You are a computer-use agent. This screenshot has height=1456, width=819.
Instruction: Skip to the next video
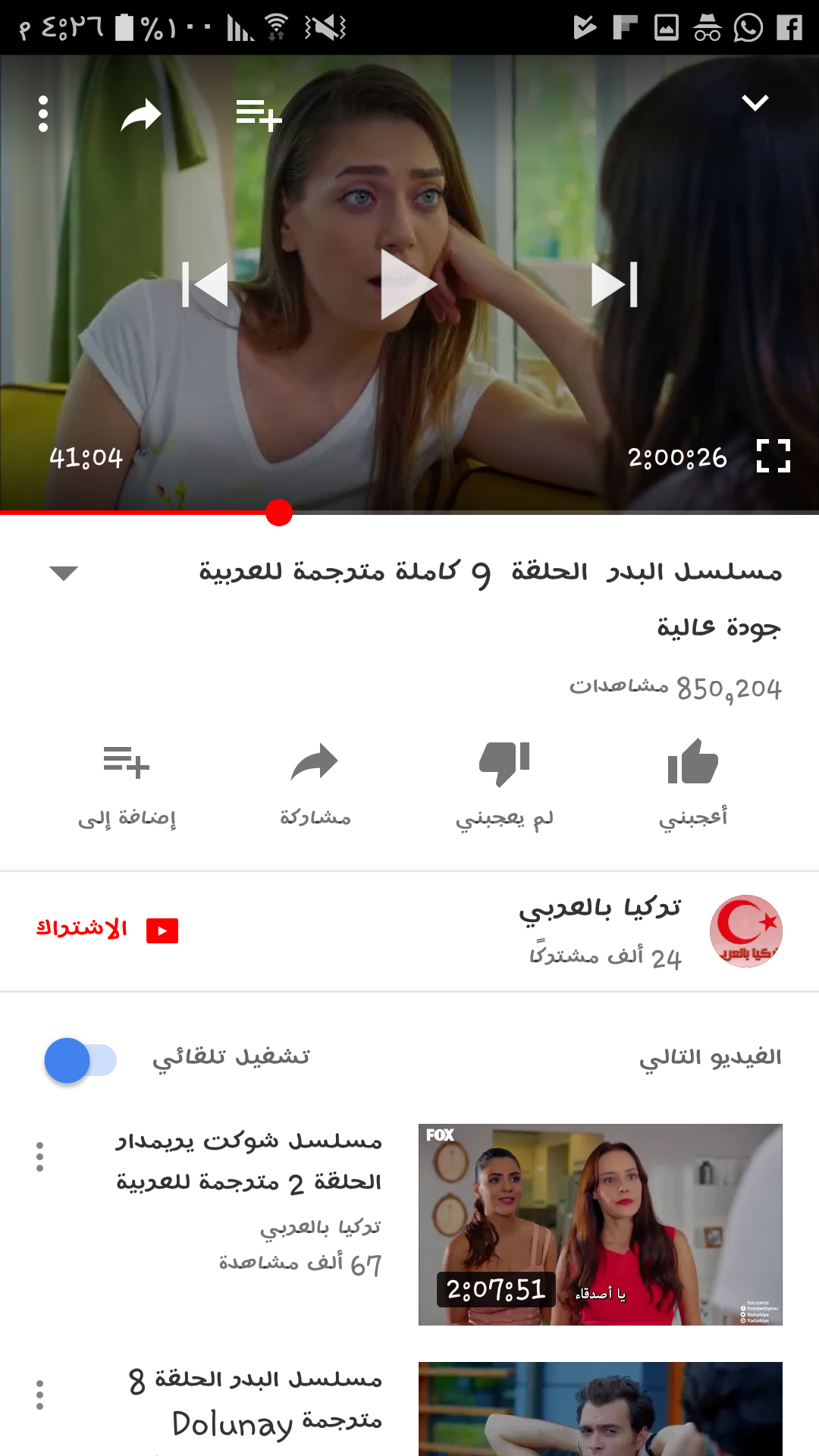[x=614, y=284]
